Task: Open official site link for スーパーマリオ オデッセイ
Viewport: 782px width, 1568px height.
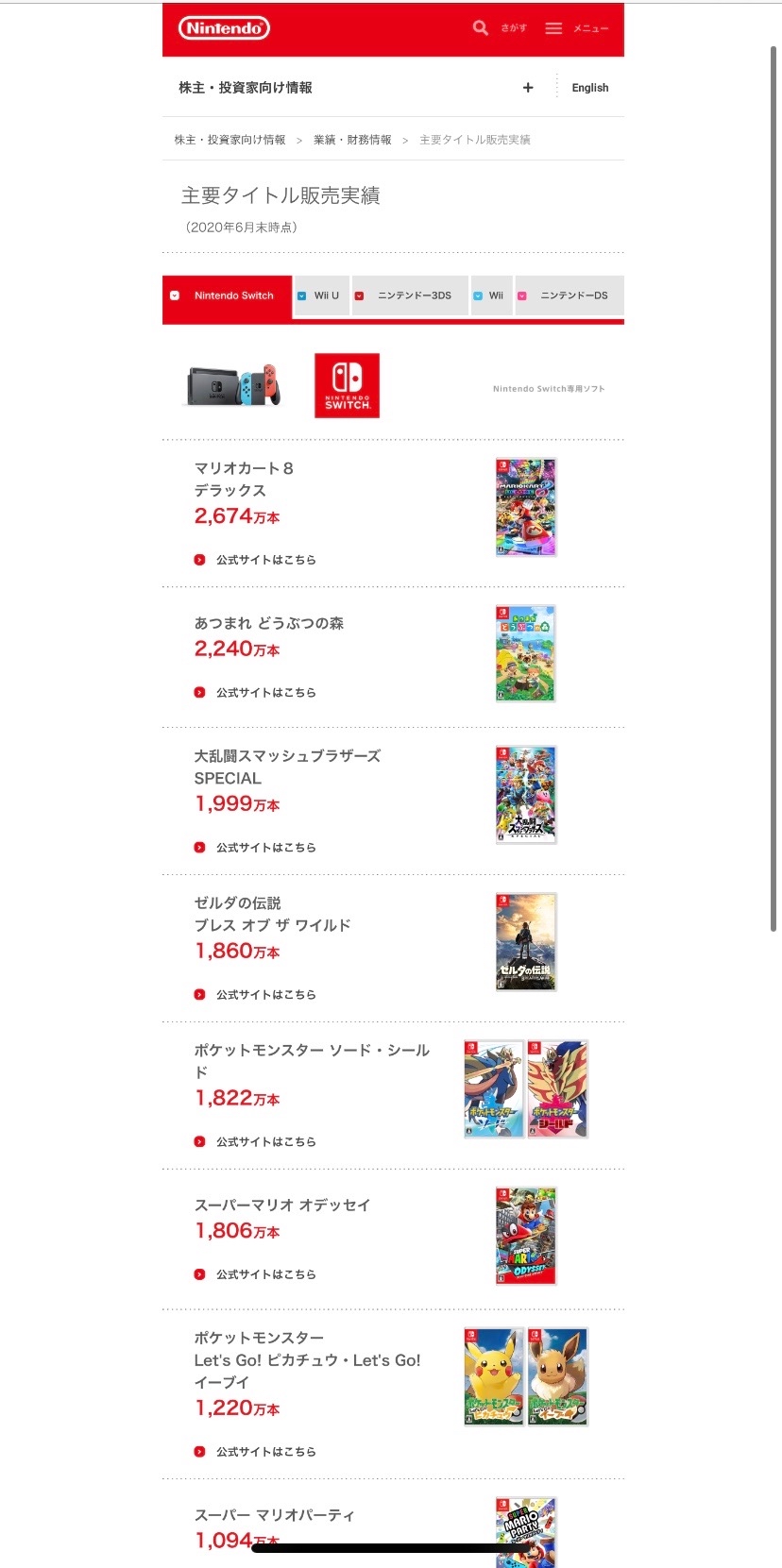Action: pos(256,1274)
